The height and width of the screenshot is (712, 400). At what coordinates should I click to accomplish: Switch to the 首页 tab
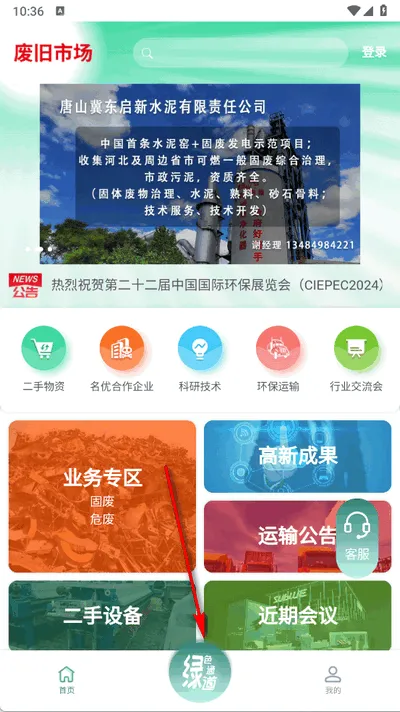coord(67,680)
